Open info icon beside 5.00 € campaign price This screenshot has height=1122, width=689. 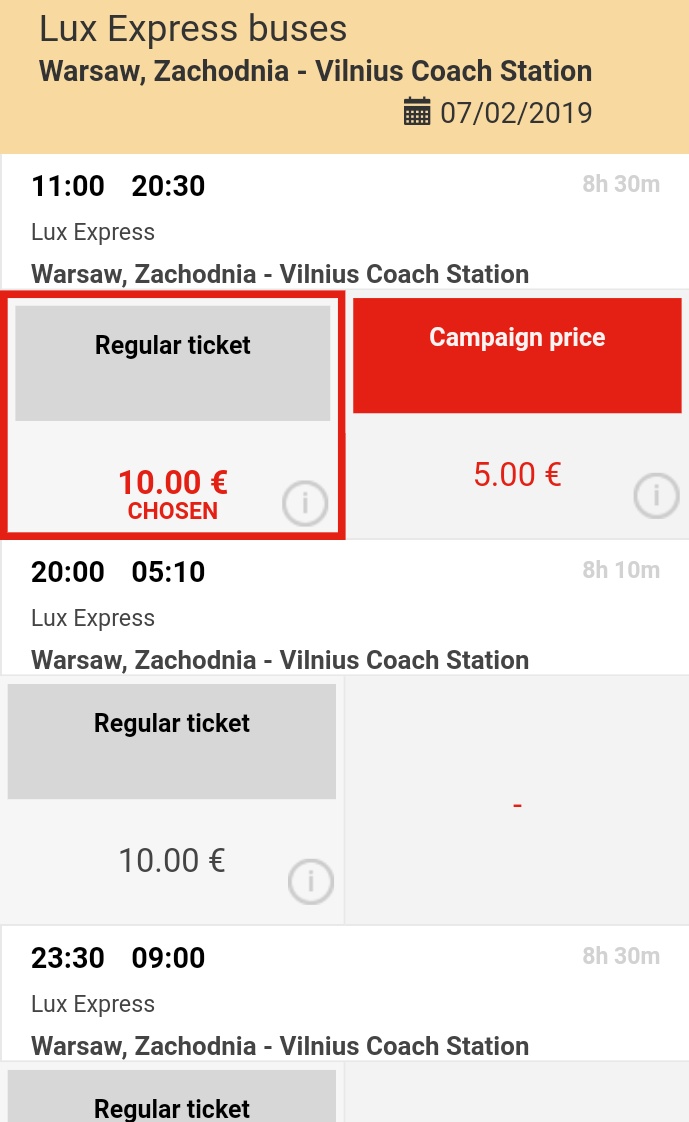pos(656,495)
